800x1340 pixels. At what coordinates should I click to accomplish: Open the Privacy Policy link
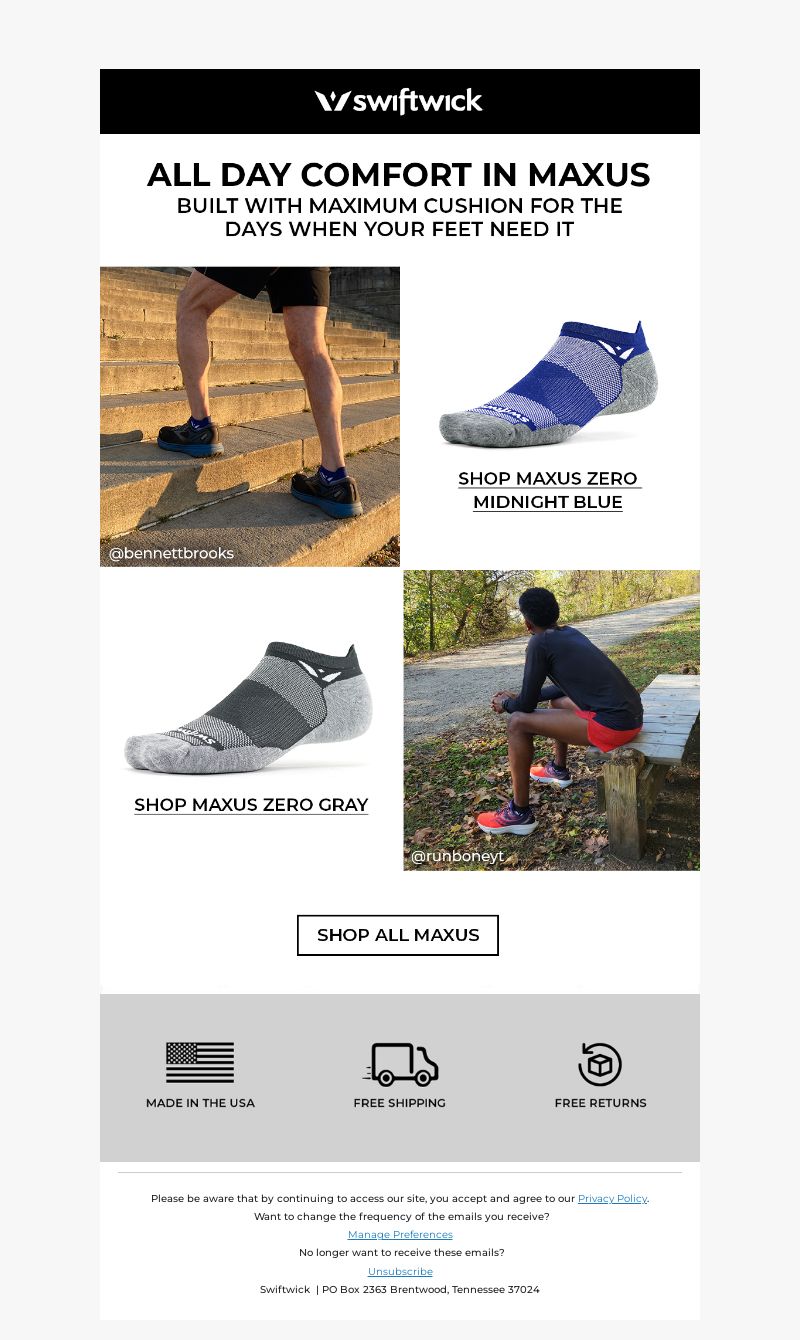pyautogui.click(x=612, y=1198)
